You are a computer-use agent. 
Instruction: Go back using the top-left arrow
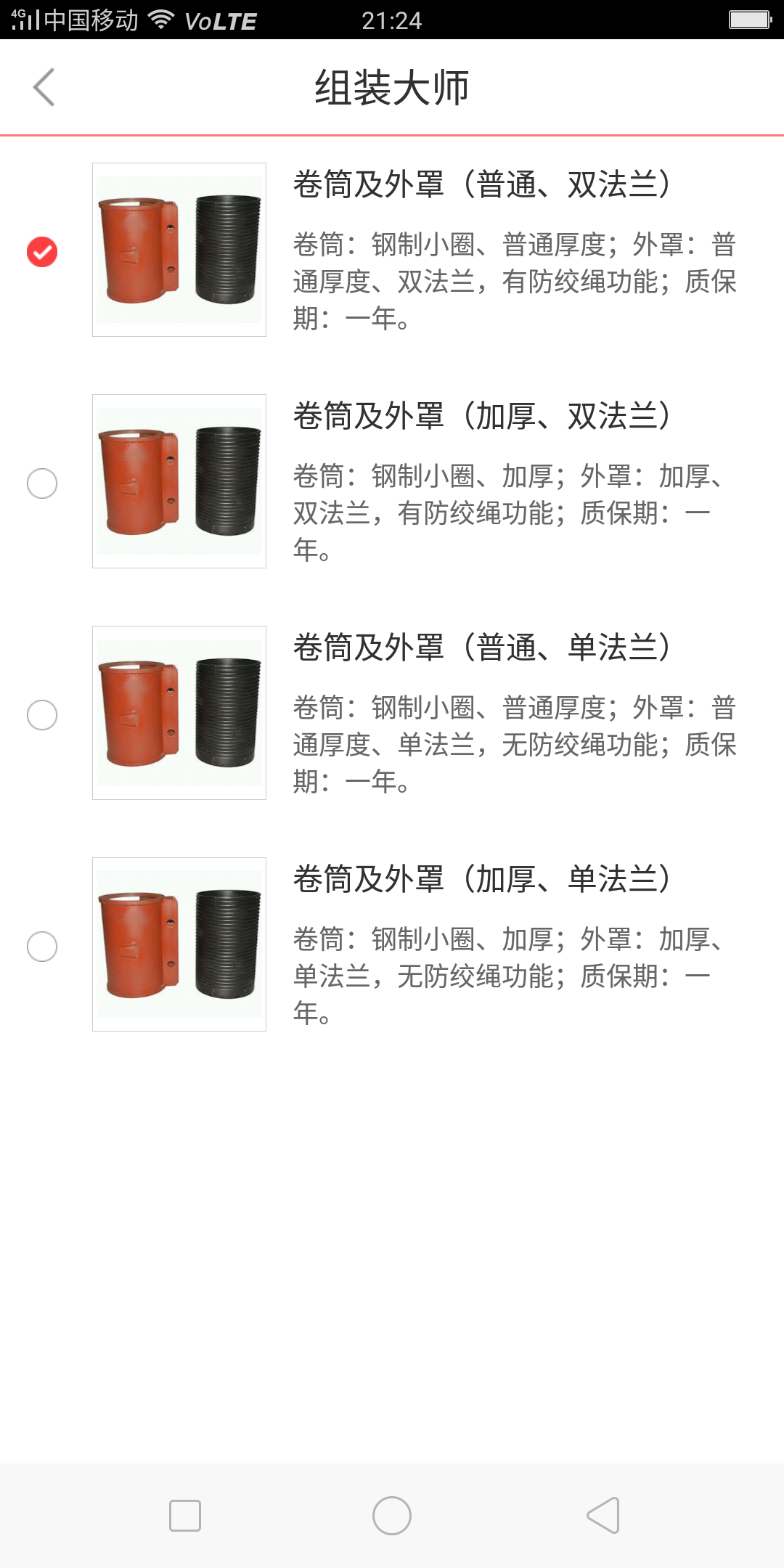[x=44, y=87]
